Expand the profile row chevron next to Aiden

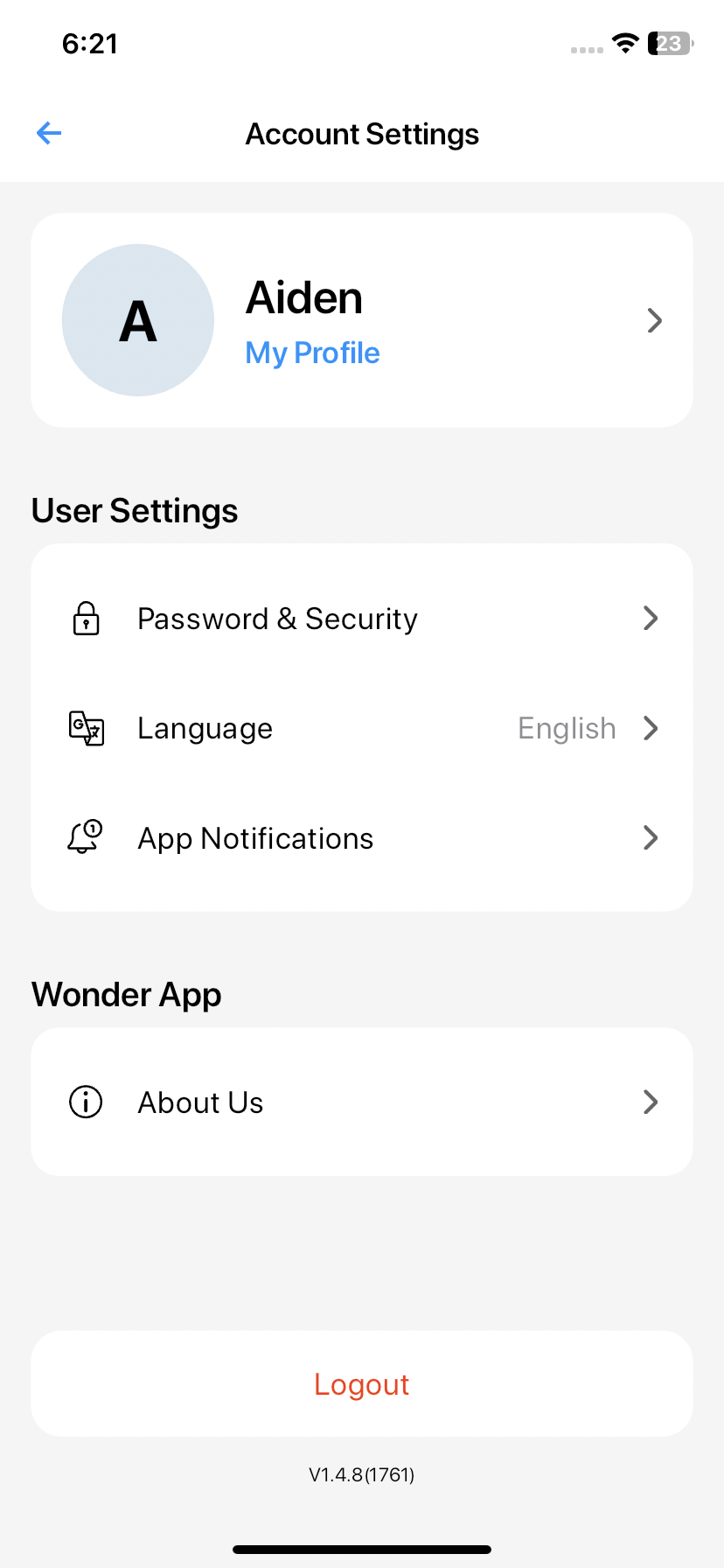(654, 320)
